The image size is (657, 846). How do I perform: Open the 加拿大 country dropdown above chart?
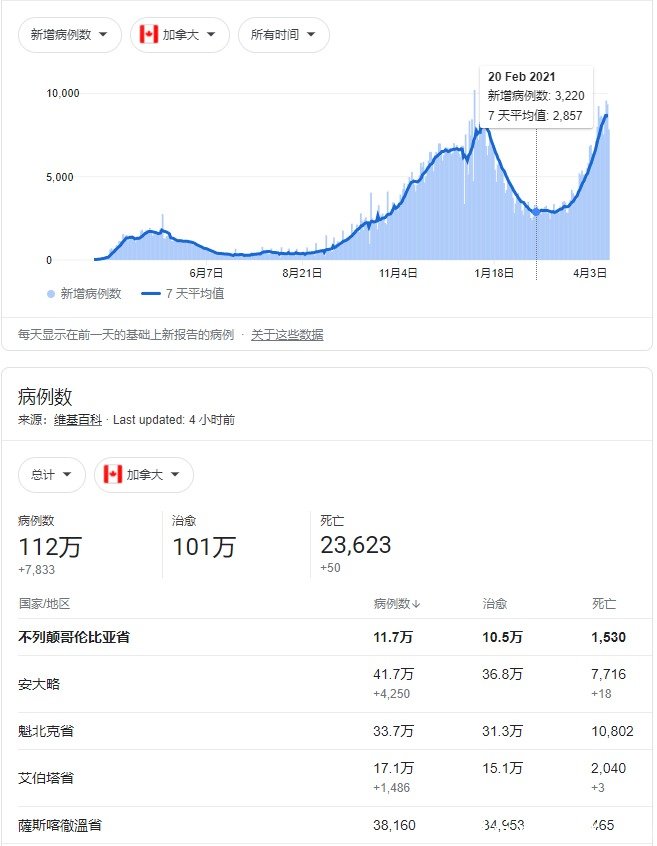[x=179, y=34]
